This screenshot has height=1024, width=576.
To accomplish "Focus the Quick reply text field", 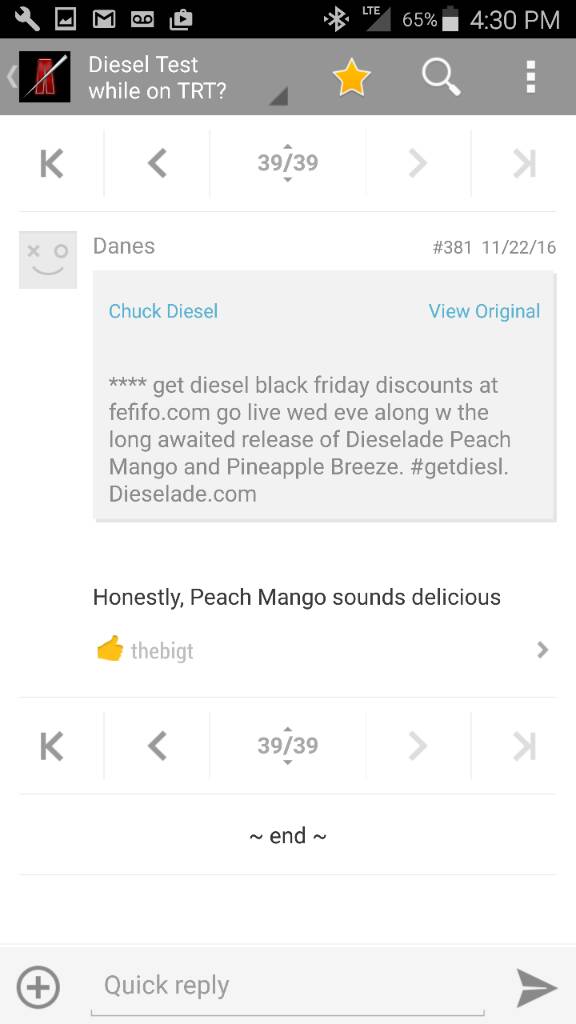I will 287,987.
